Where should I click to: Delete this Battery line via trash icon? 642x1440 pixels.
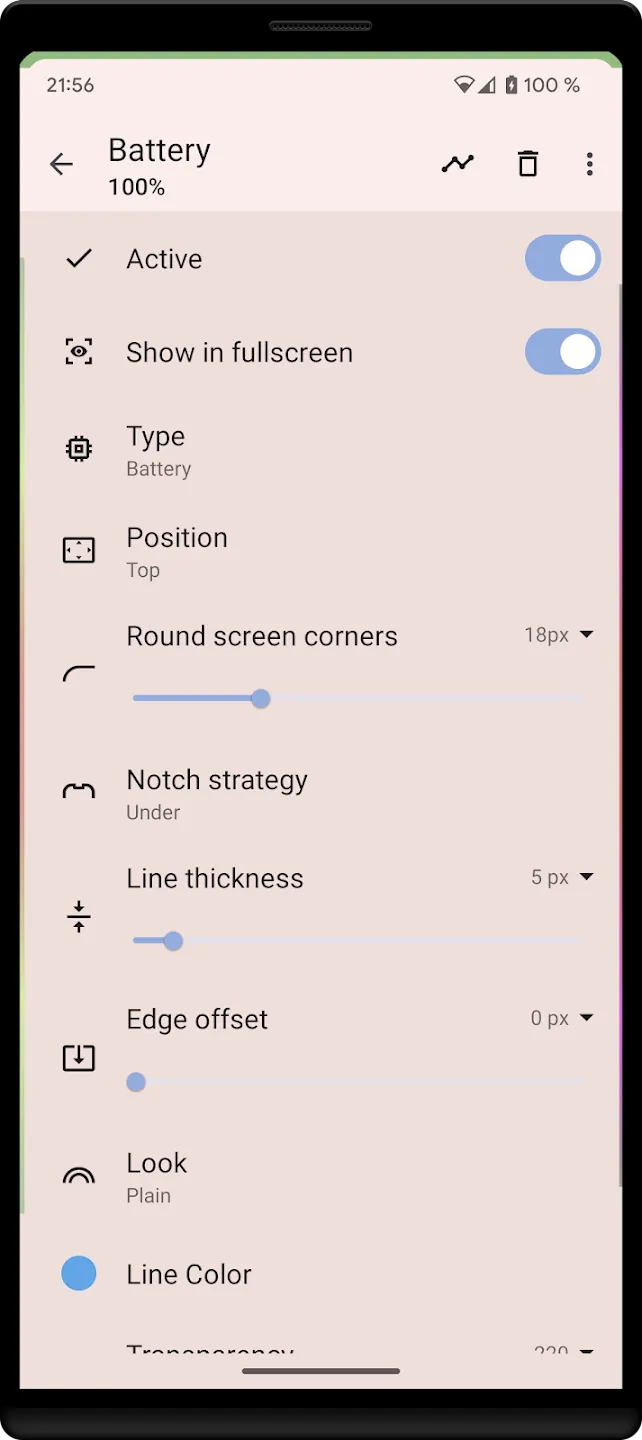pos(528,164)
